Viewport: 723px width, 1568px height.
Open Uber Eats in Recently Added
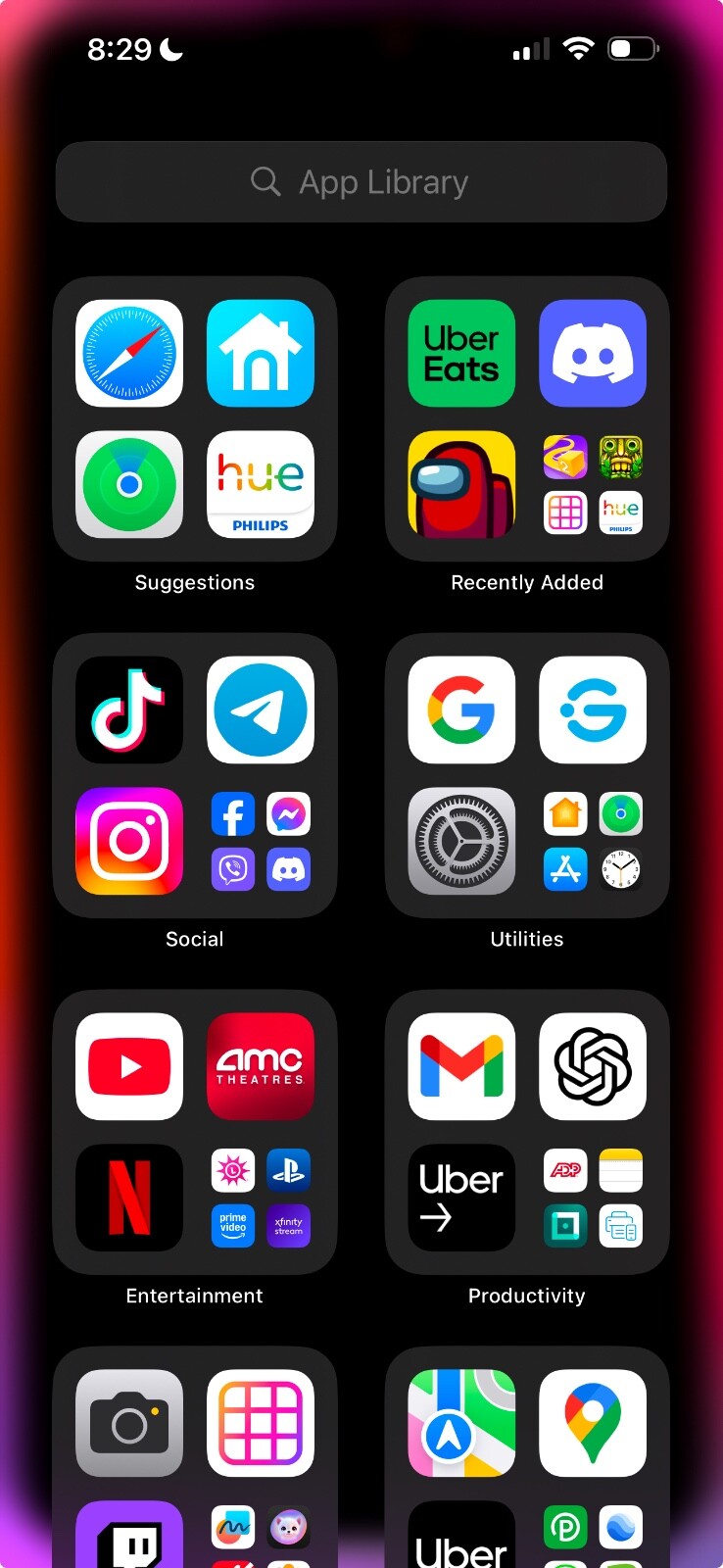pos(460,354)
